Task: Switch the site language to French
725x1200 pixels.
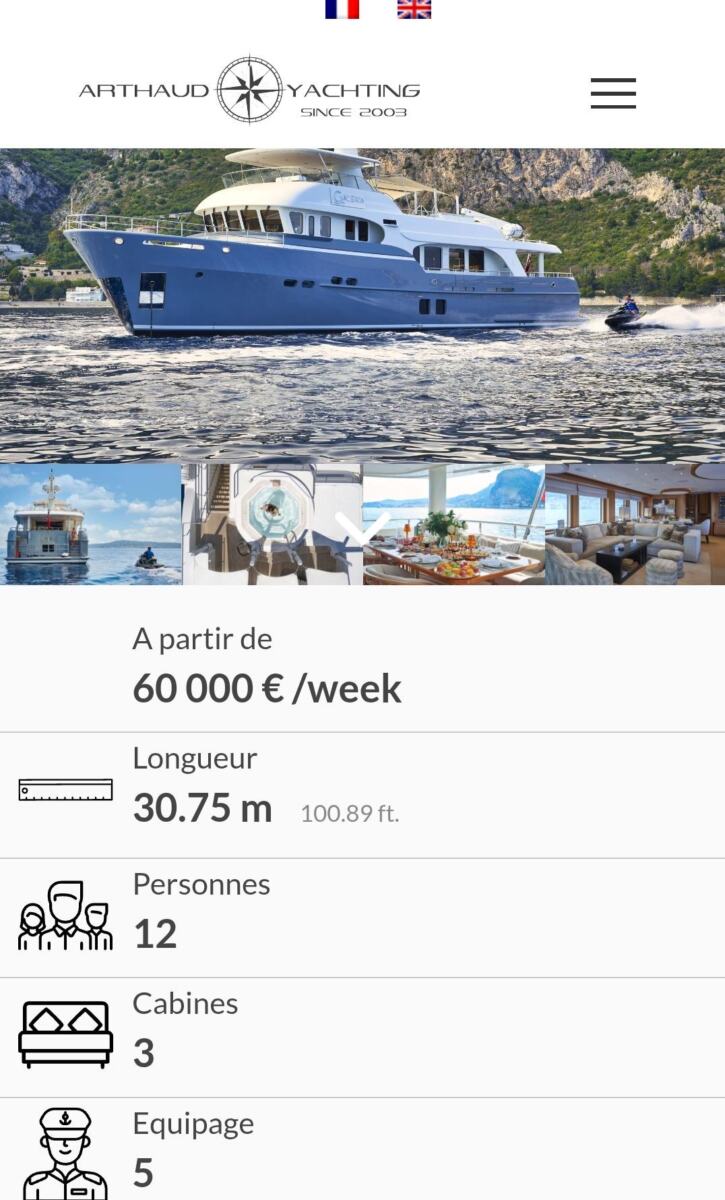Action: [x=342, y=9]
